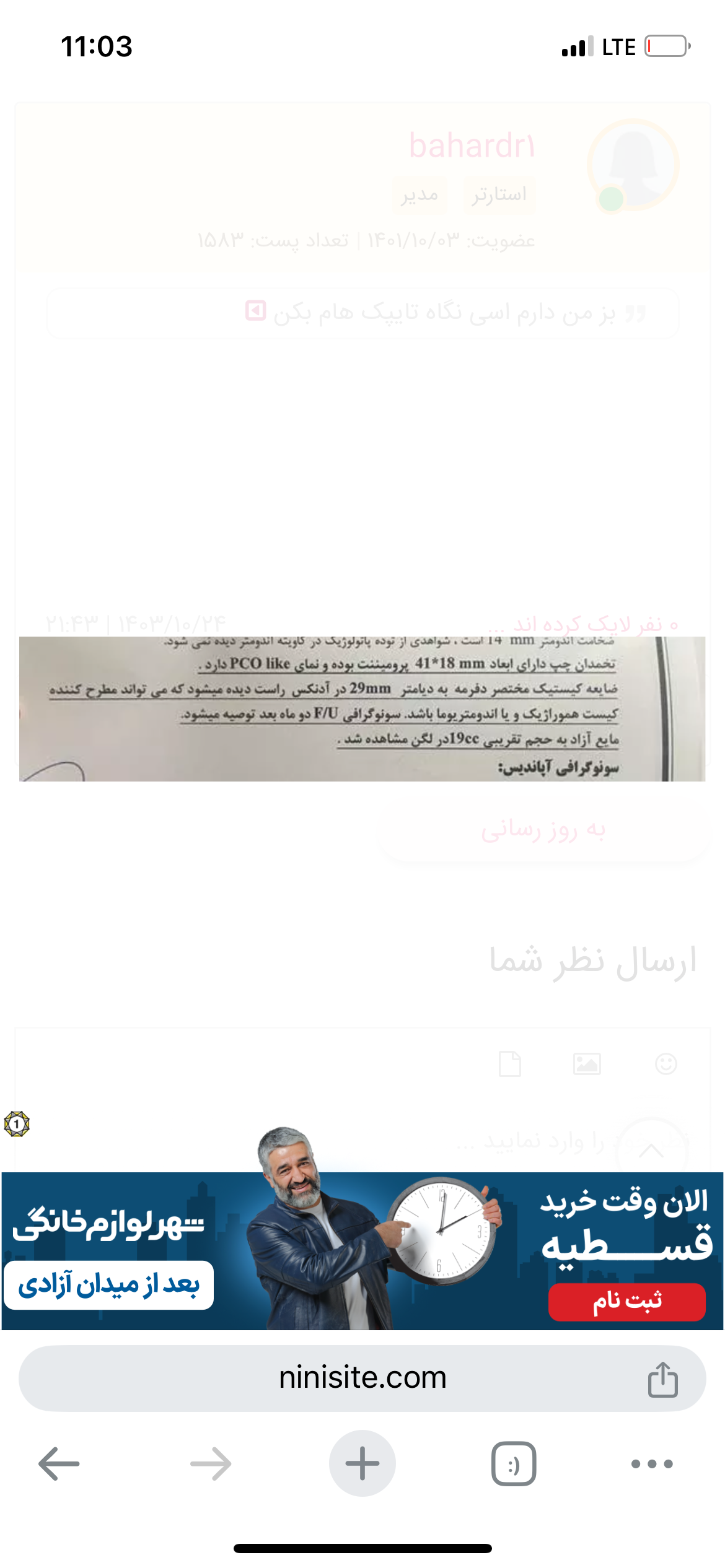Open bahardr1 user profile

tap(471, 146)
